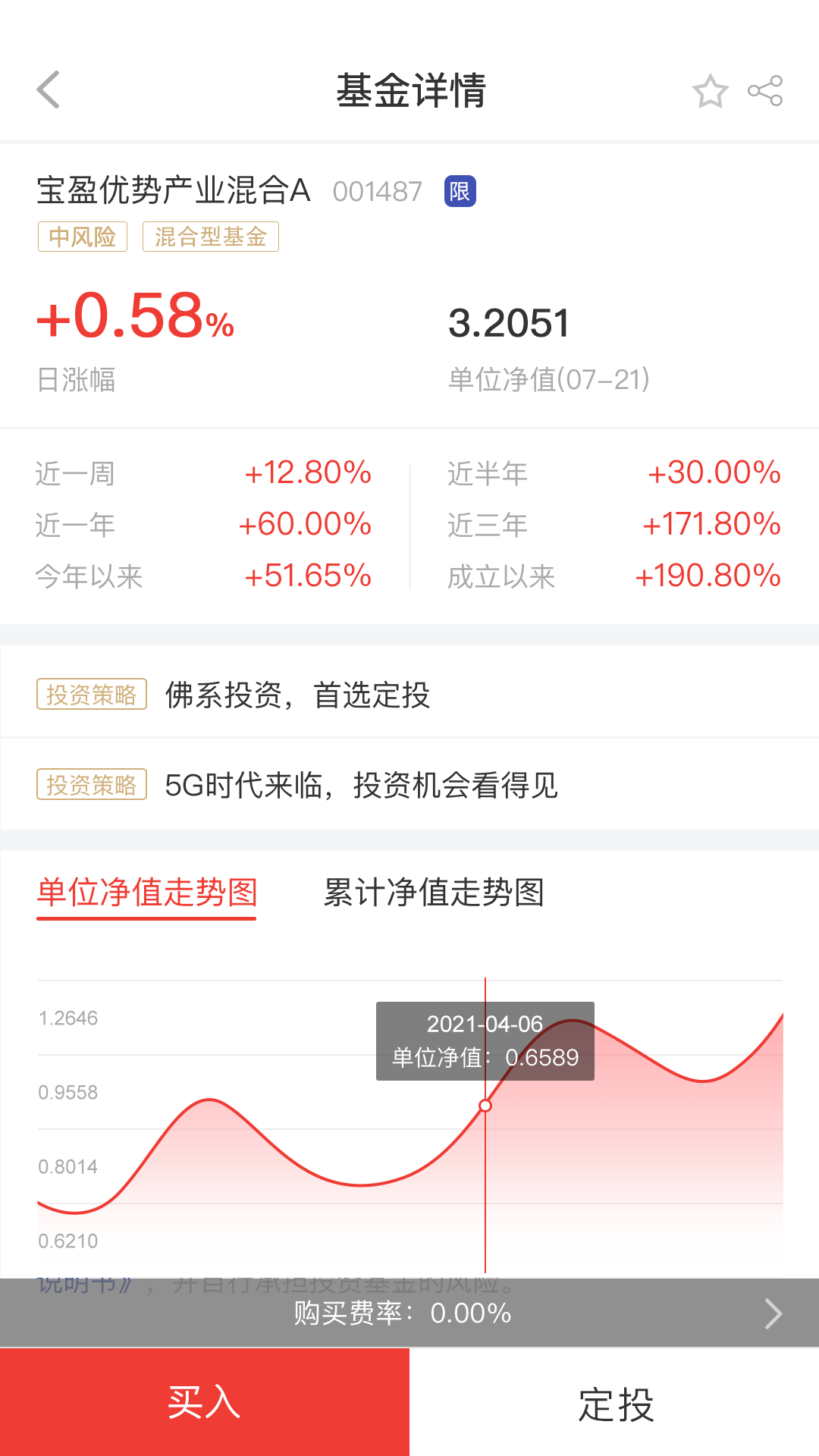Image resolution: width=819 pixels, height=1456 pixels.
Task: Tap the 中风险 risk level tag
Action: (83, 237)
